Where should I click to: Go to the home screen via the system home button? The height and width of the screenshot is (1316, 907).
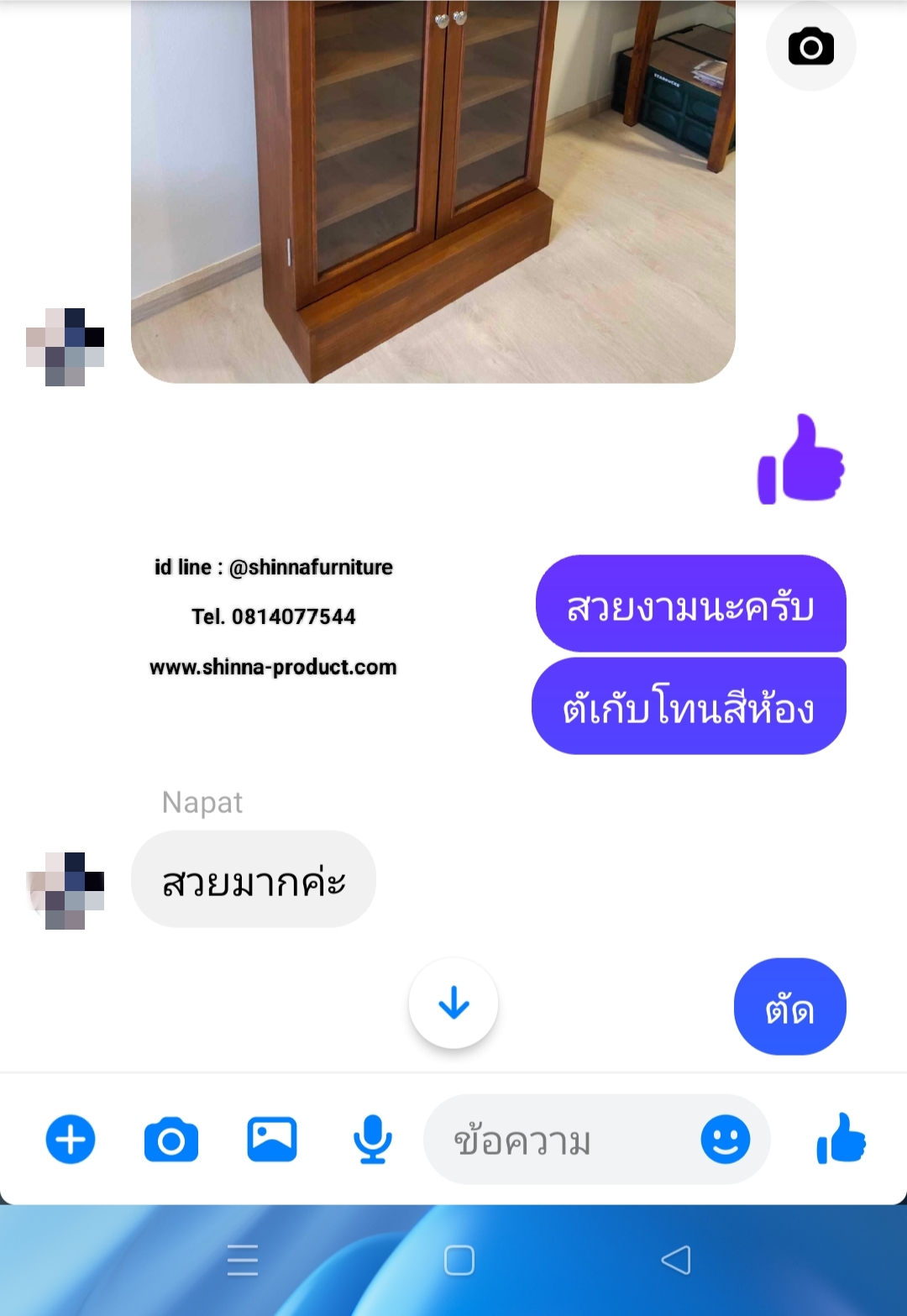pos(459,1260)
